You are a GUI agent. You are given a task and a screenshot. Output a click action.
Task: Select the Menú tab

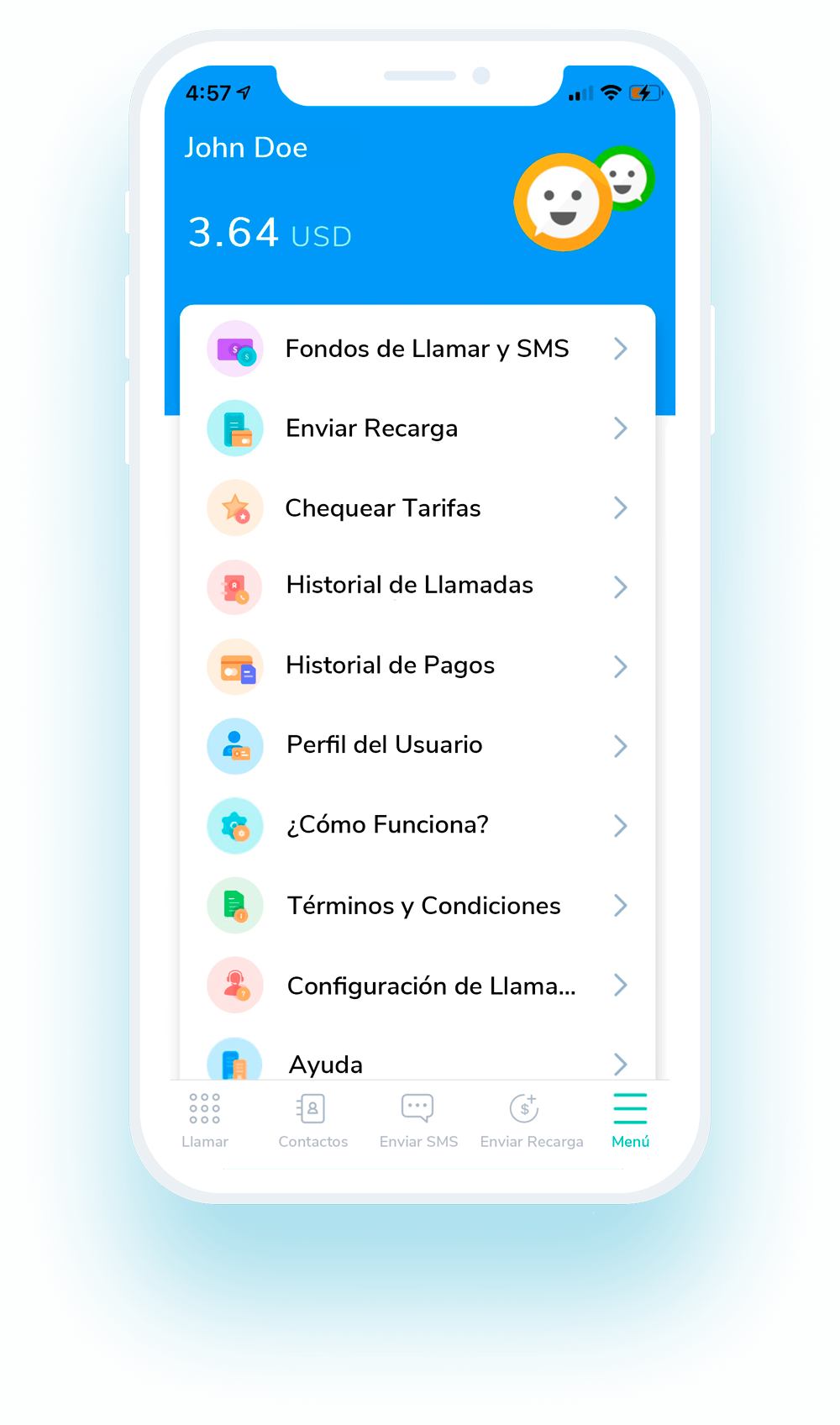coord(630,1121)
